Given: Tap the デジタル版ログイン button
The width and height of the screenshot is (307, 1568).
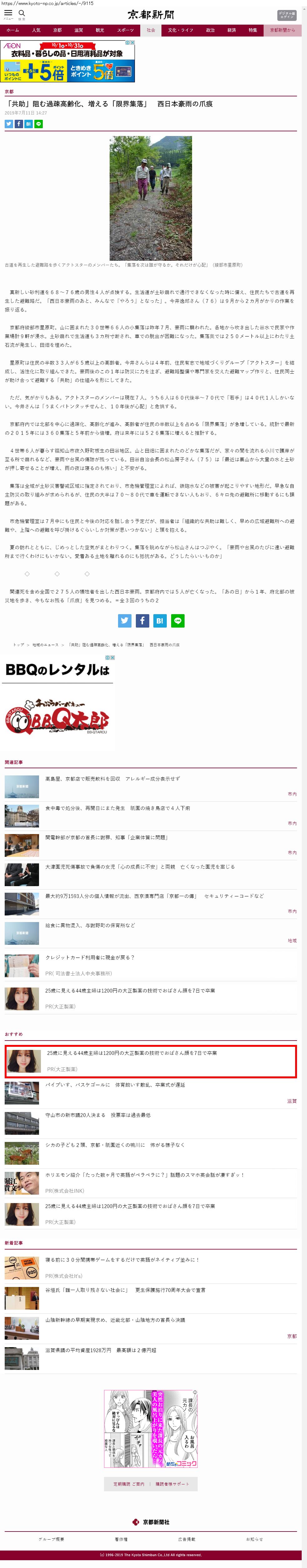Looking at the screenshot, I should click(286, 15).
